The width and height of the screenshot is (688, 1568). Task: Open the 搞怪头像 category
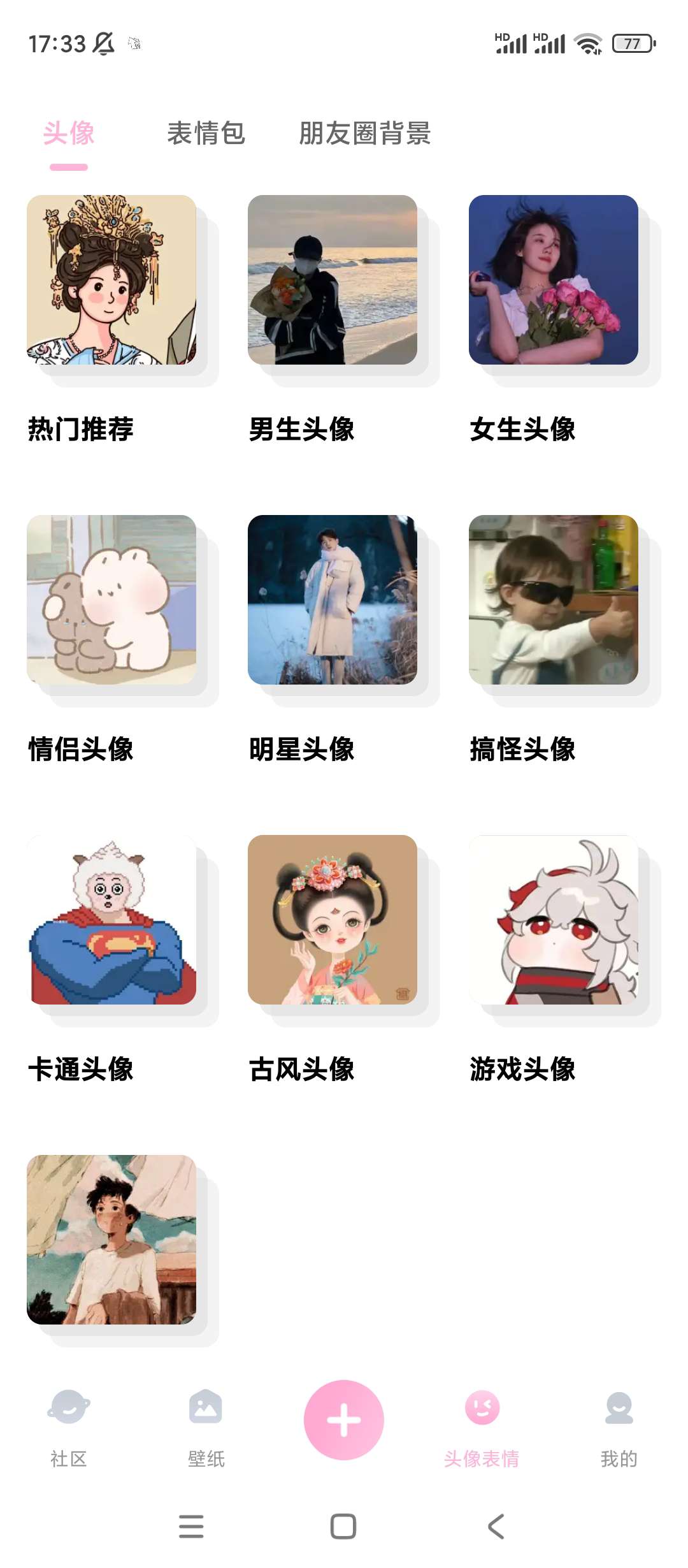(554, 600)
